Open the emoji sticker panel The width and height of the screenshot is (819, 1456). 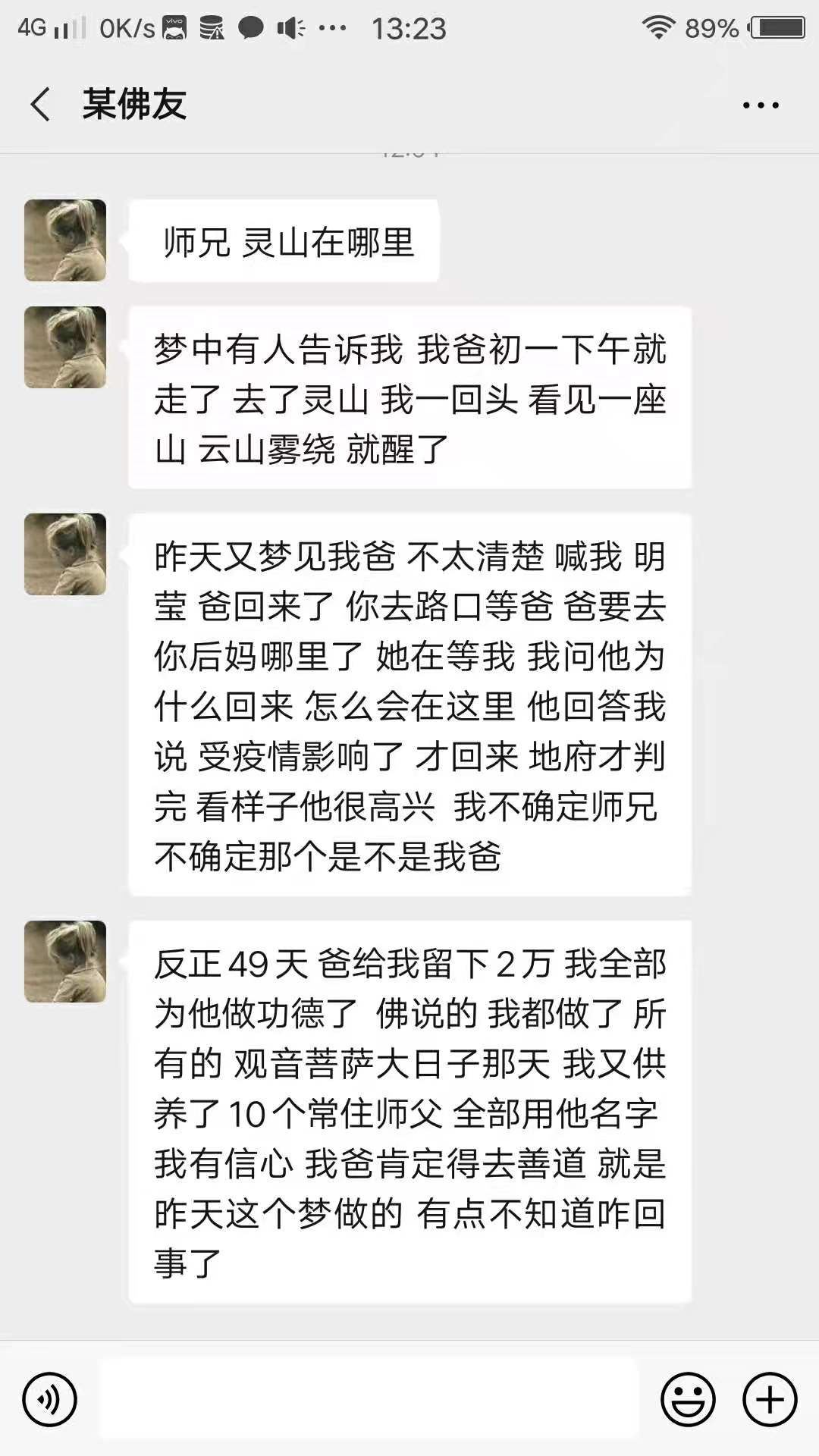688,1399
